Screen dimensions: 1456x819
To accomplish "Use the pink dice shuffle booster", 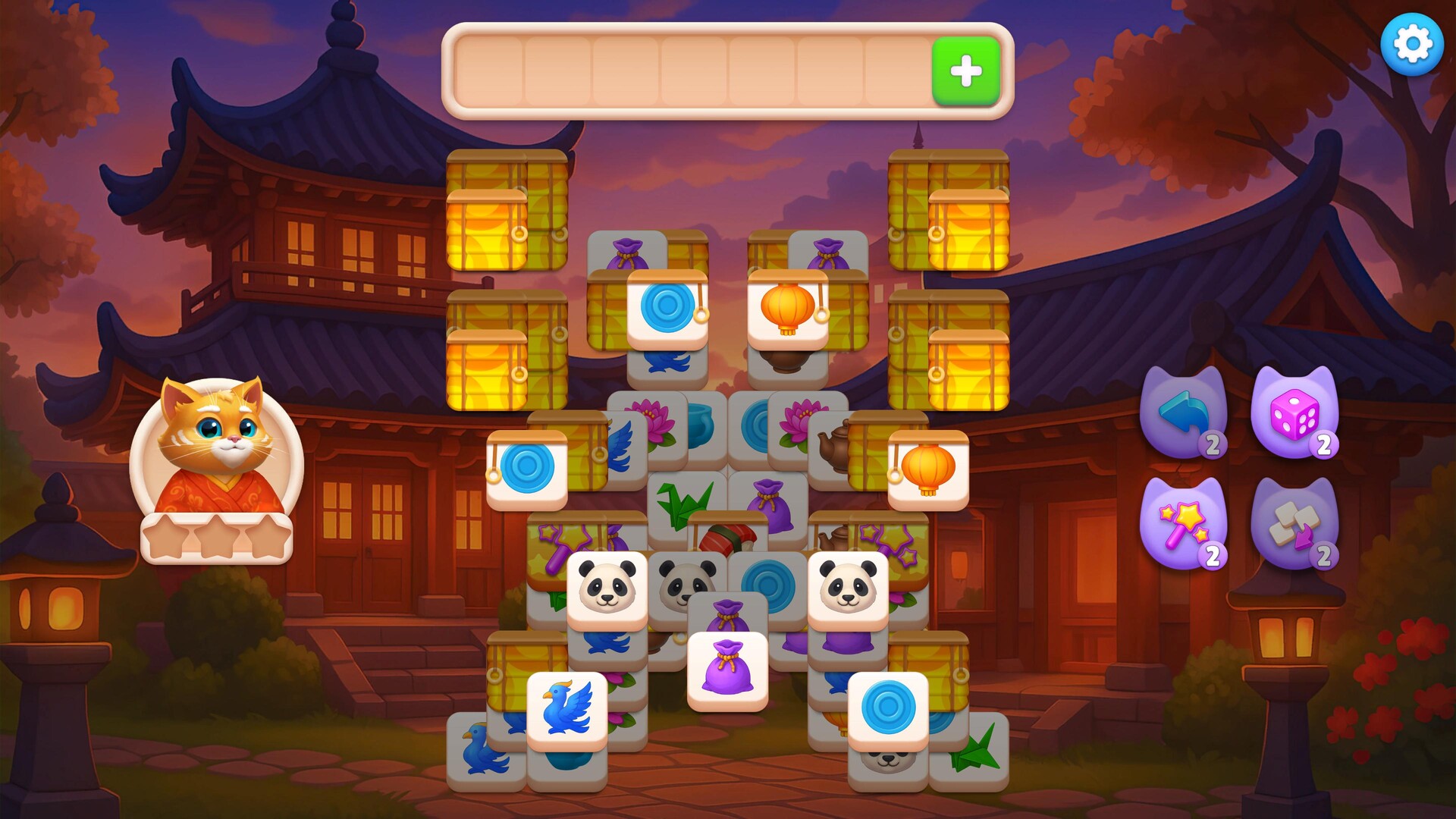I will pos(1294,415).
